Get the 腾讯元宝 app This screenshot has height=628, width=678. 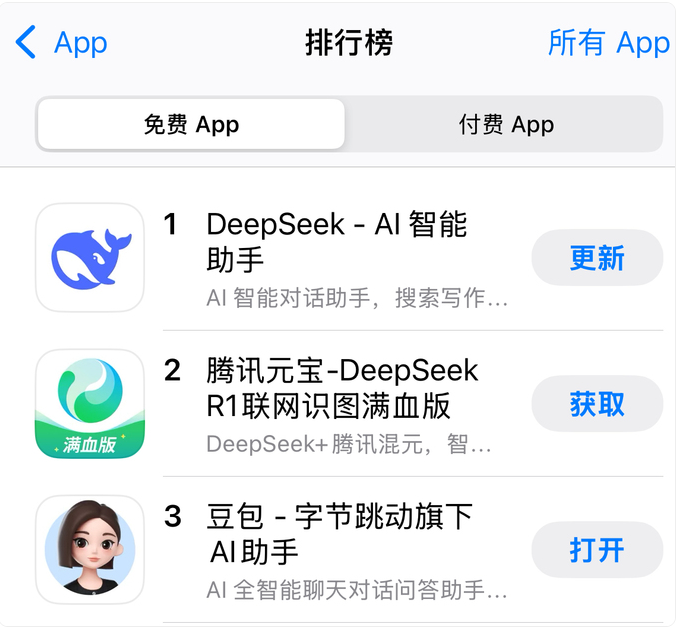[597, 404]
